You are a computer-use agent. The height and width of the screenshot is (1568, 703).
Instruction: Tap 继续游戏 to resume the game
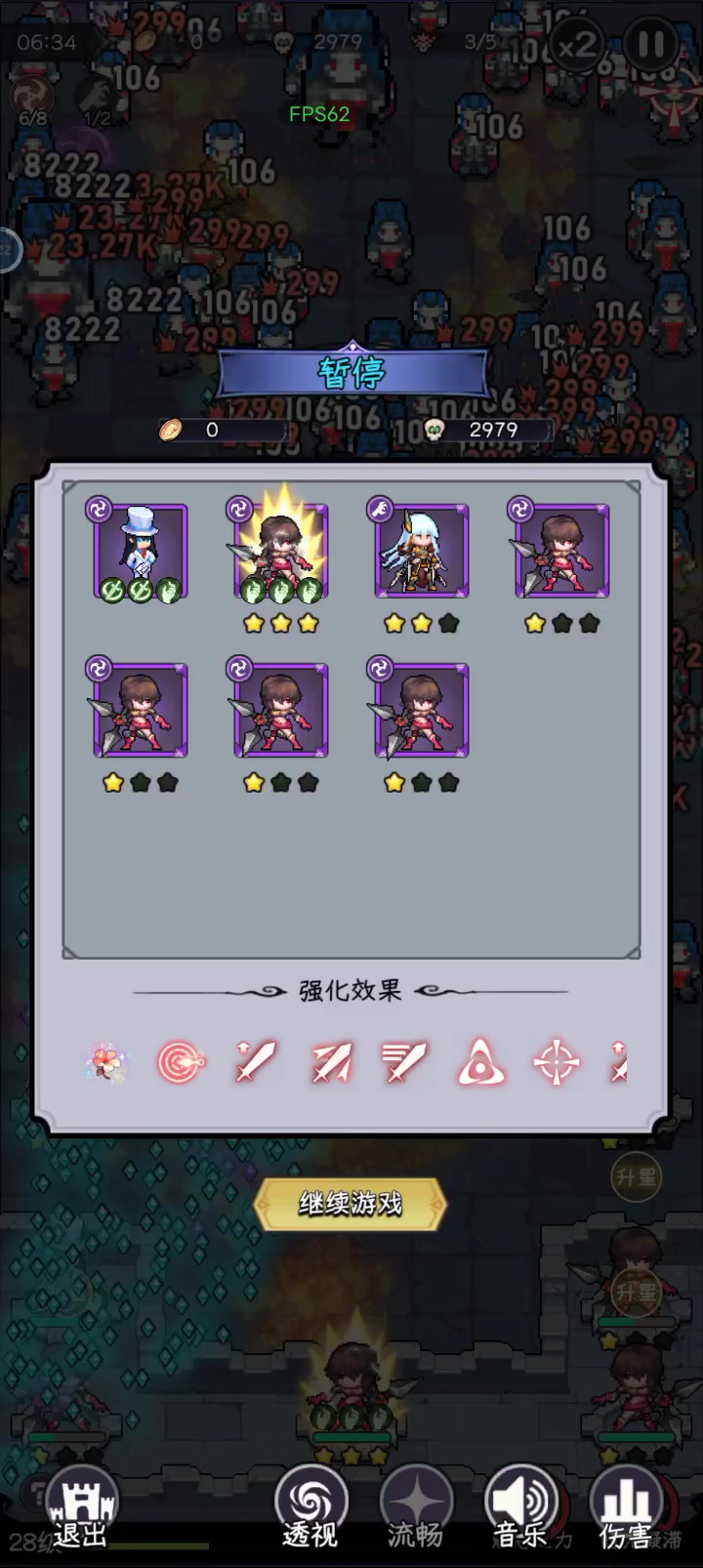click(x=351, y=1204)
